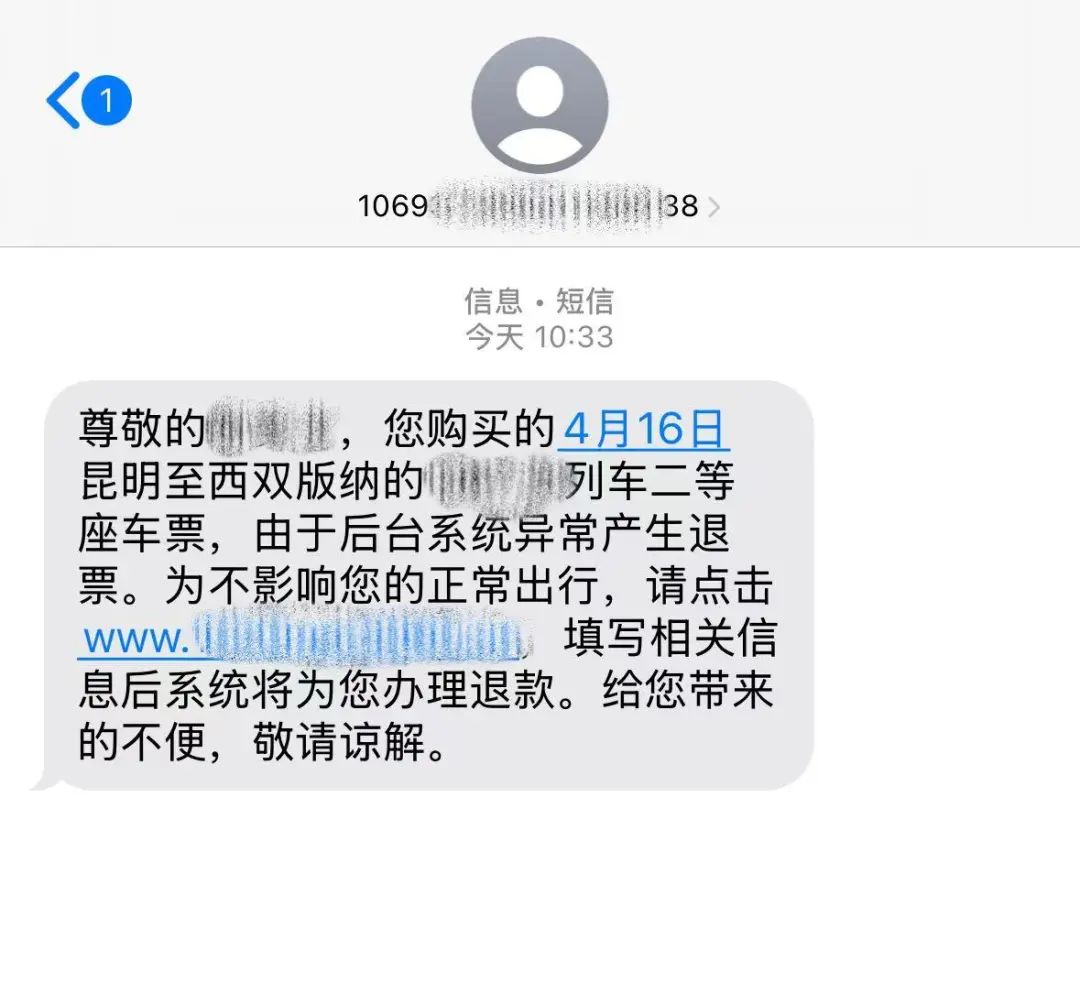The height and width of the screenshot is (994, 1080).
Task: Open contact details for sender 1069
Action: pos(539,207)
